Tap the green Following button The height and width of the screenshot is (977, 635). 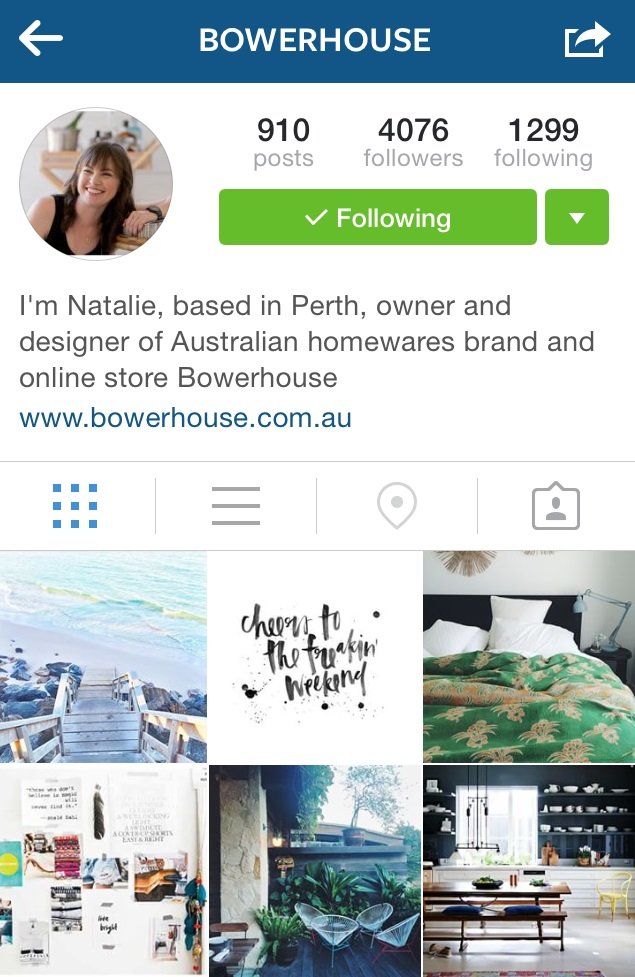point(378,218)
